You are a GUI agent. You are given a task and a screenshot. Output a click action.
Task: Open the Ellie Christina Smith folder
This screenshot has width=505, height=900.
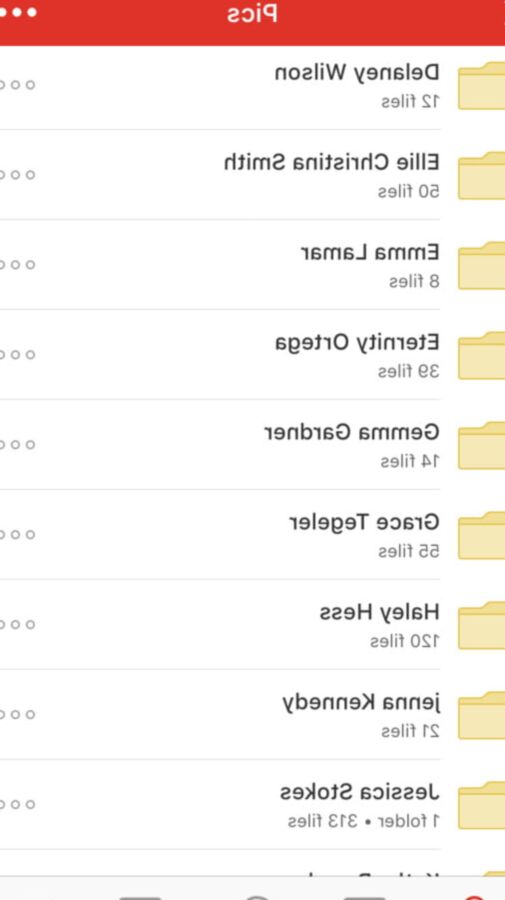[252, 174]
